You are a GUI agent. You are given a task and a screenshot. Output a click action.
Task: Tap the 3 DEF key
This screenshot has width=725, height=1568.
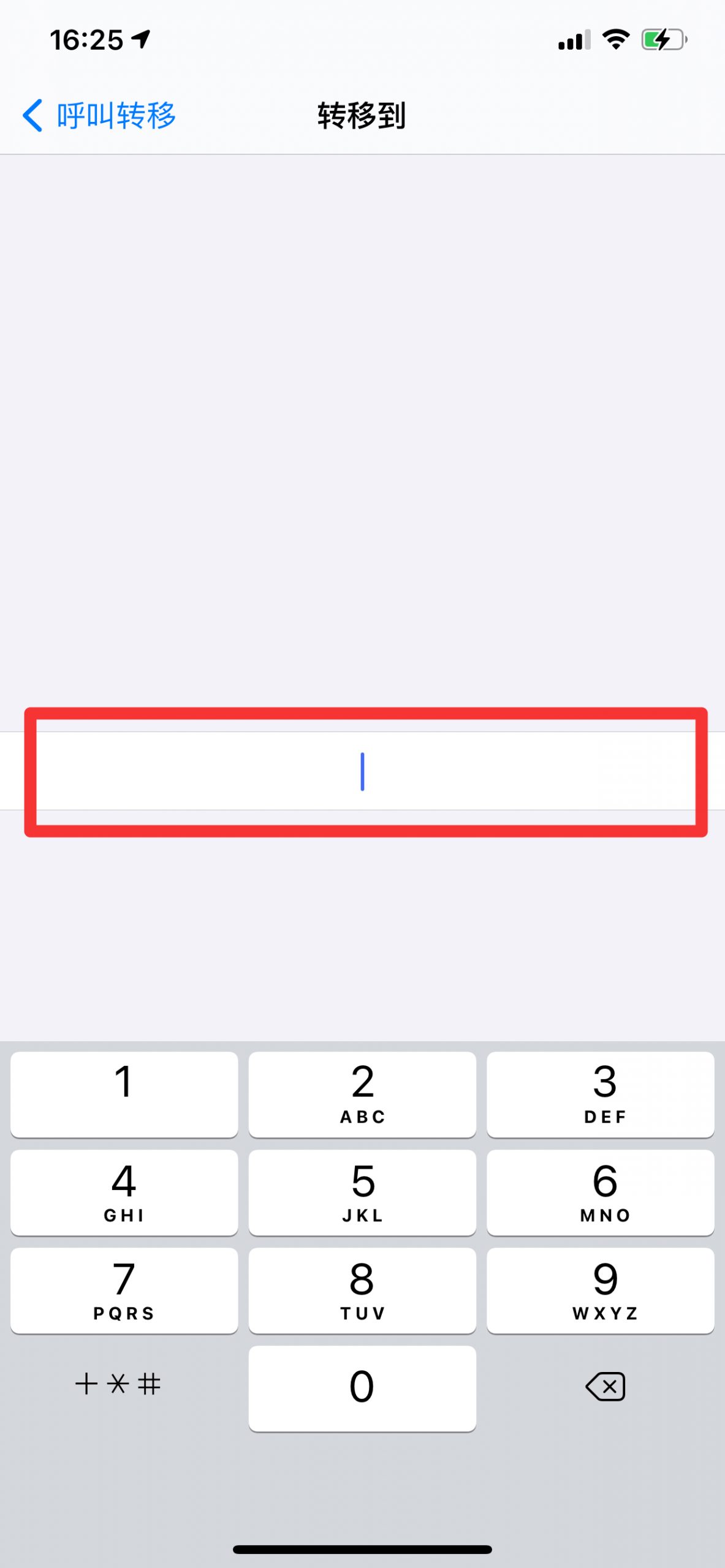tap(601, 1095)
